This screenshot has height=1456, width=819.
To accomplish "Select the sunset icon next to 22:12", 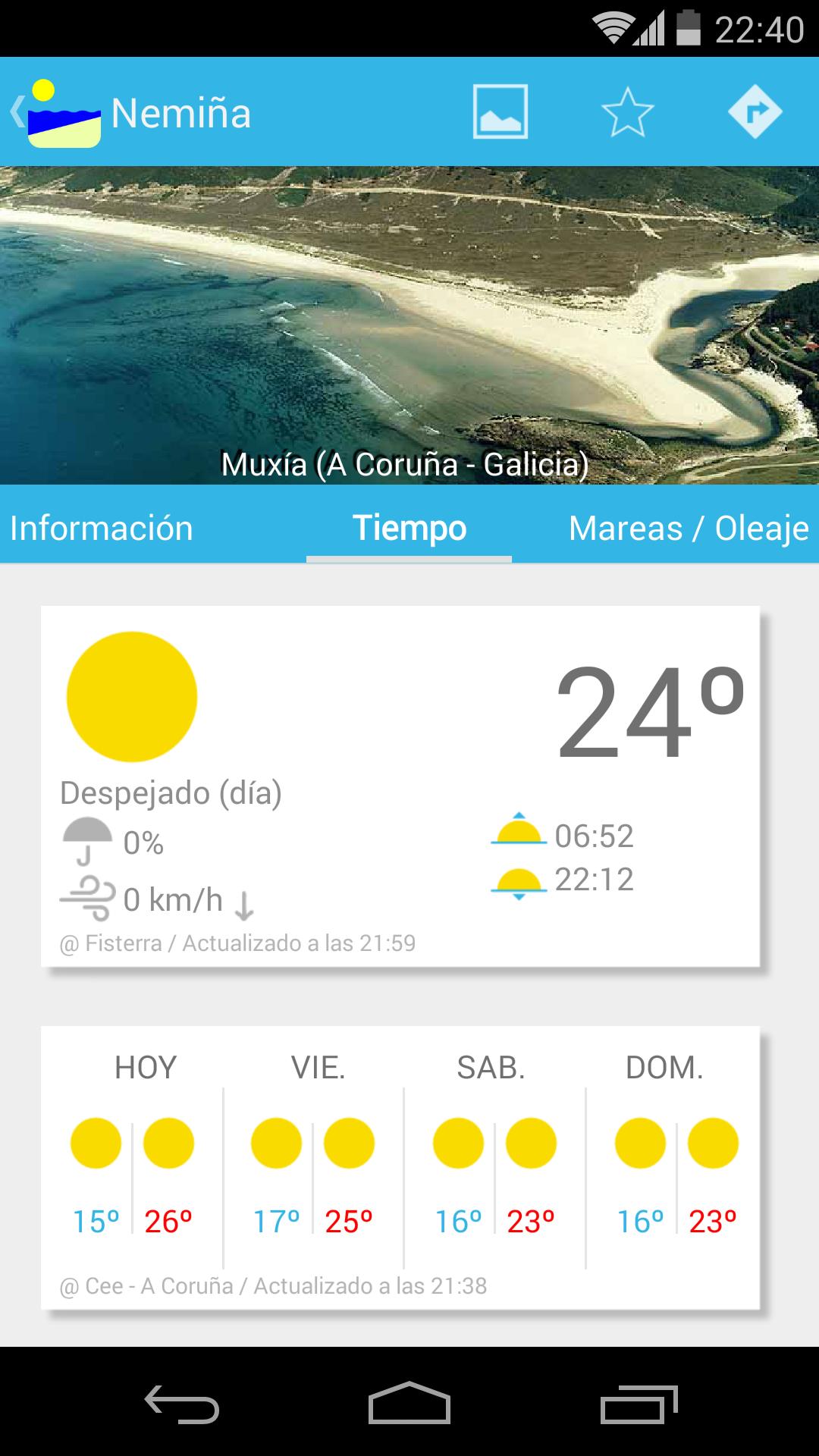I will coord(519,880).
